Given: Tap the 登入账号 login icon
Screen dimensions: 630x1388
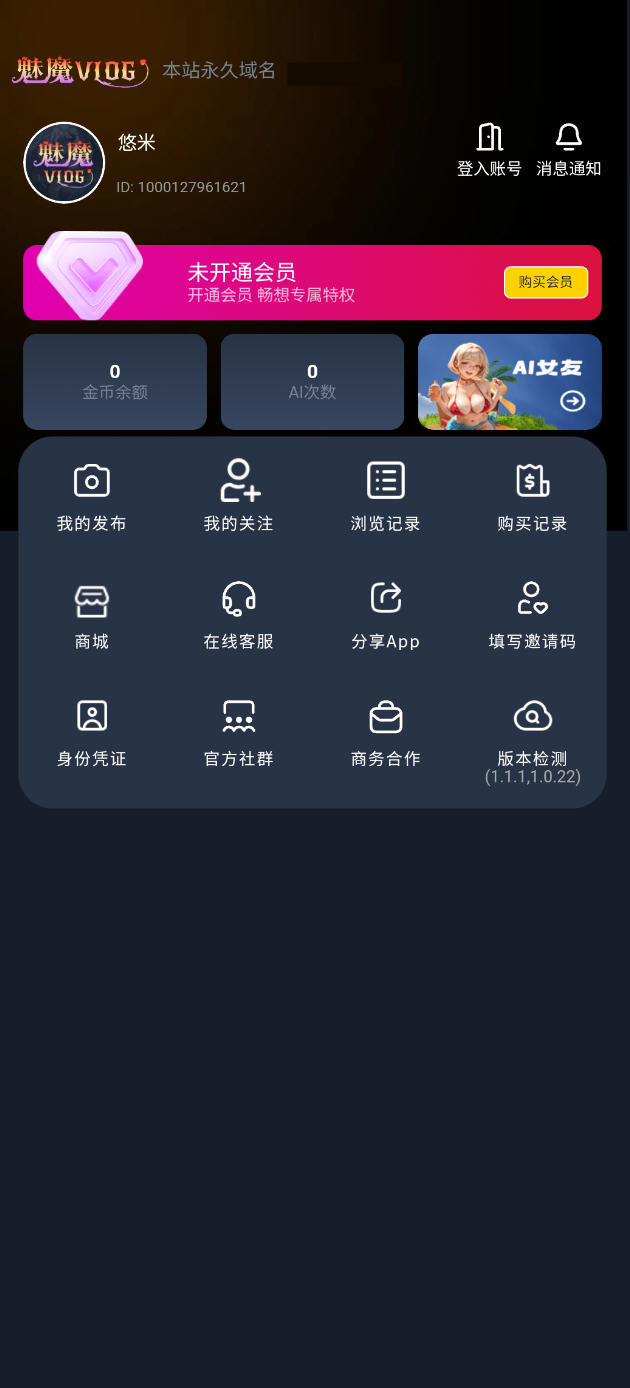Looking at the screenshot, I should coord(489,139).
